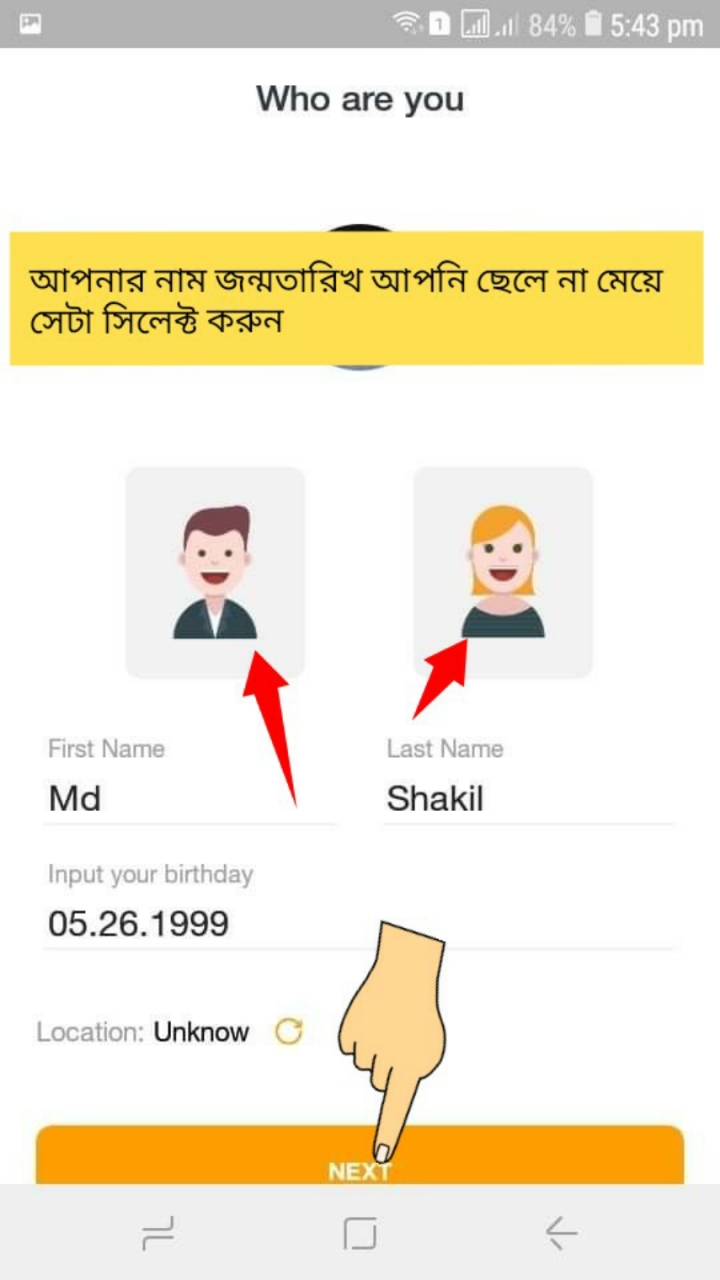The width and height of the screenshot is (720, 1280).
Task: Edit the First Name field
Action: (188, 799)
